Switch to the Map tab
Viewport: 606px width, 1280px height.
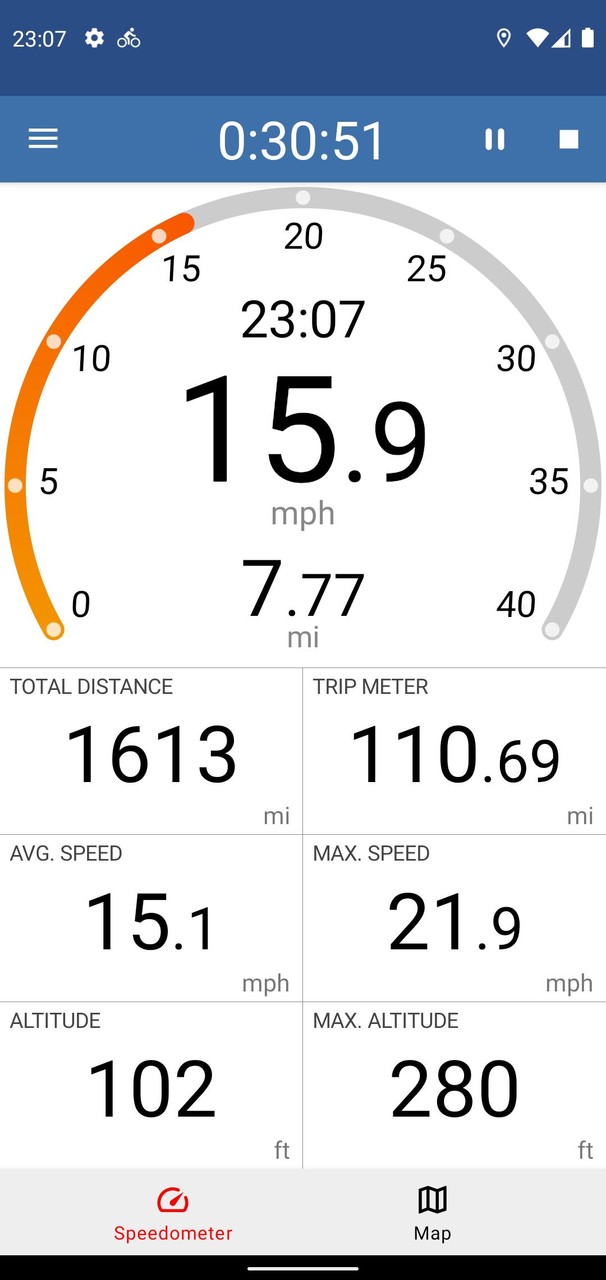click(x=432, y=1213)
